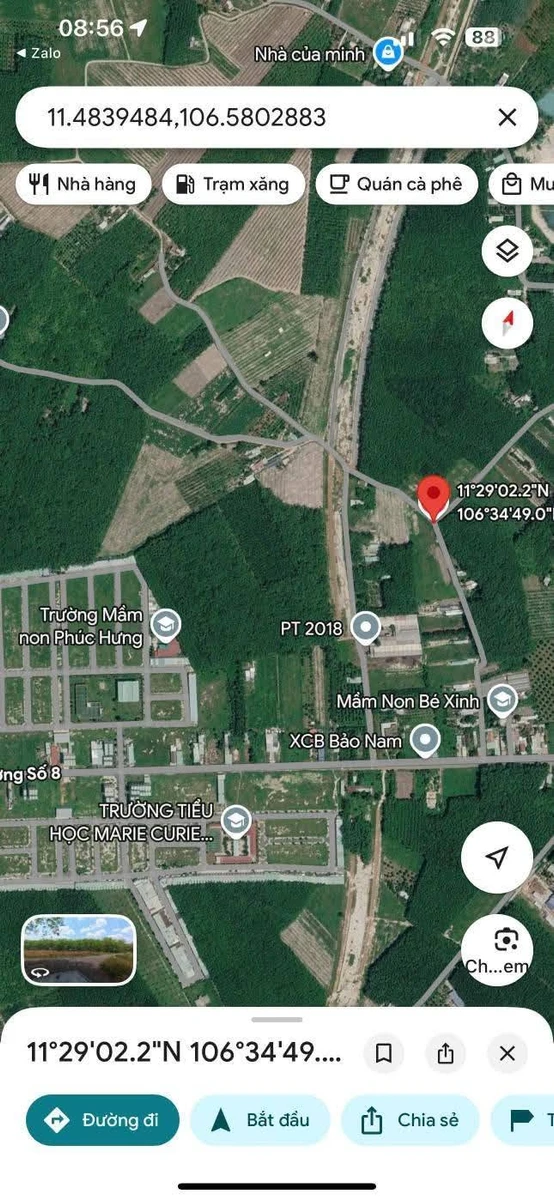Open Trường Mầm non Phúc Hưng marker
This screenshot has width=554, height=1200.
[165, 626]
